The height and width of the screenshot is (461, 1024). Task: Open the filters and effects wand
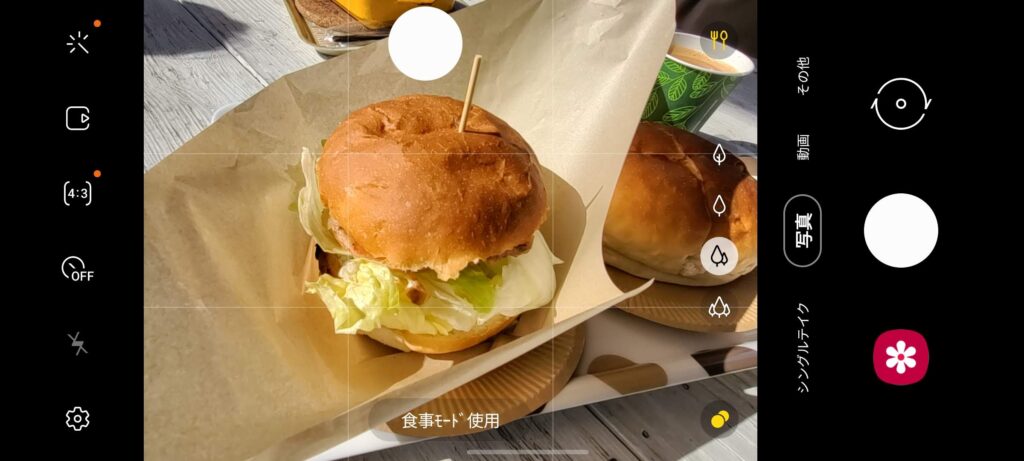pos(78,43)
